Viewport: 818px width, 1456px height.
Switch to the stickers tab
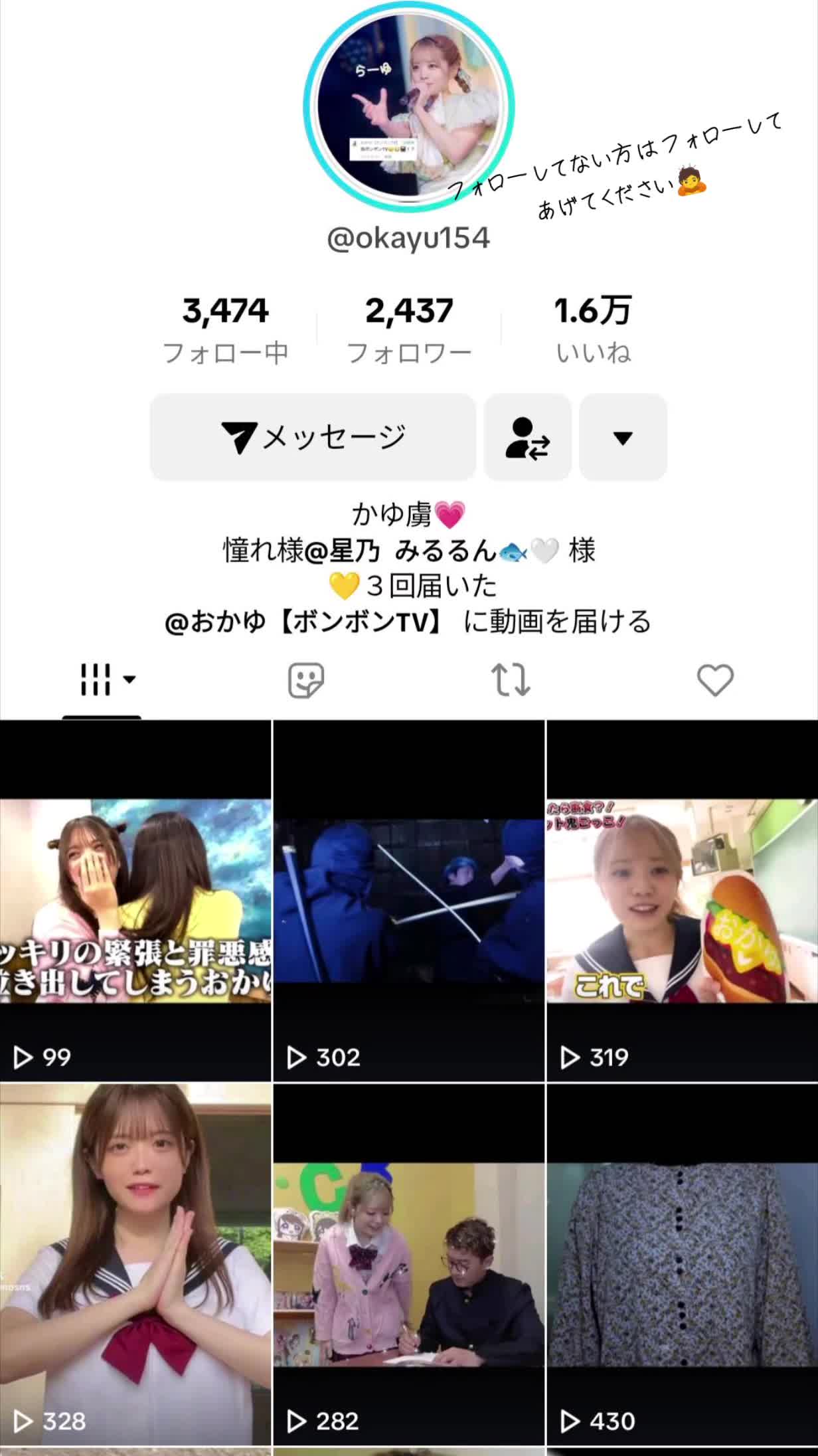point(306,680)
